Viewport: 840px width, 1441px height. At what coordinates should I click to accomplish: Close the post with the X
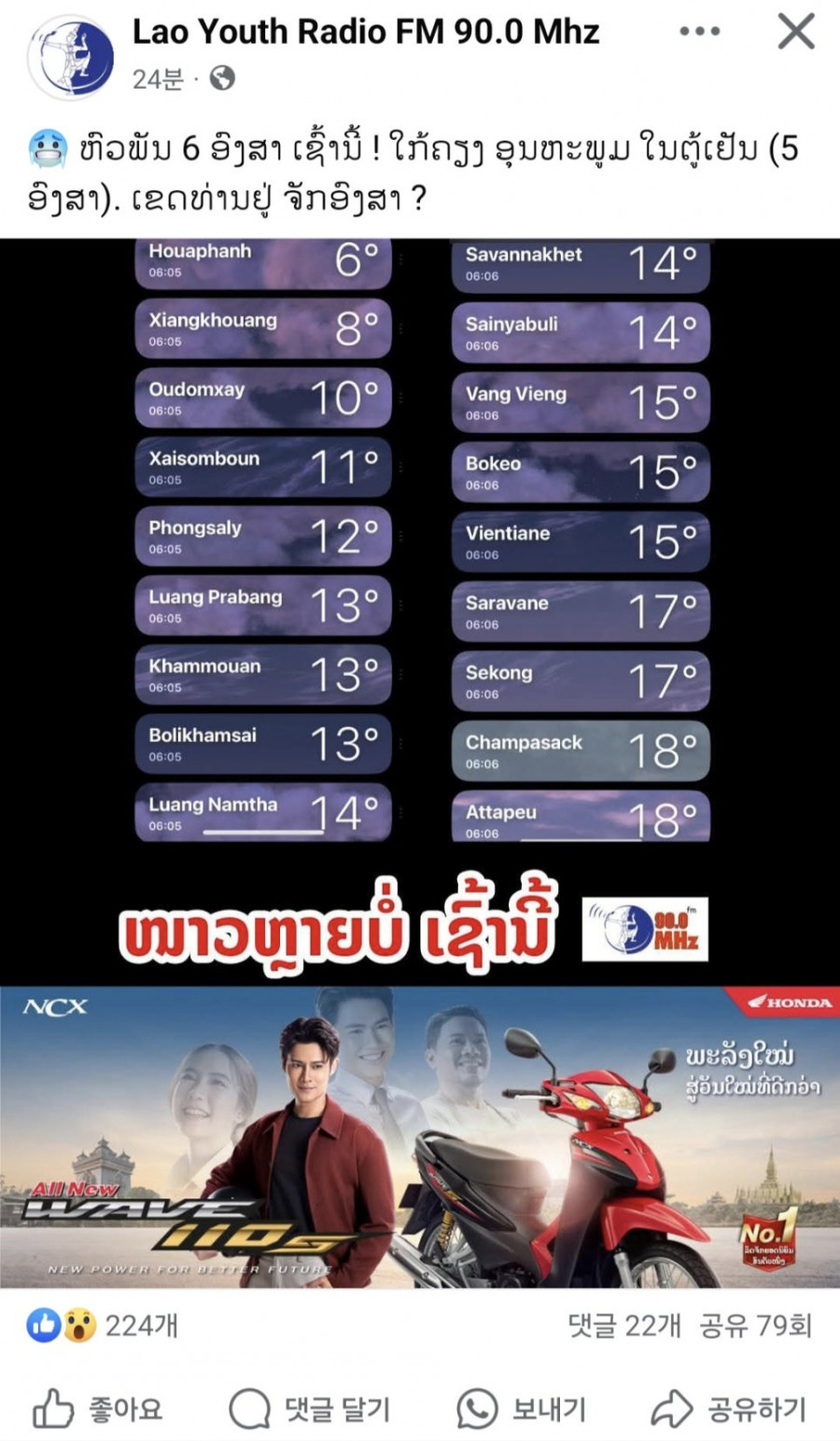[x=795, y=32]
